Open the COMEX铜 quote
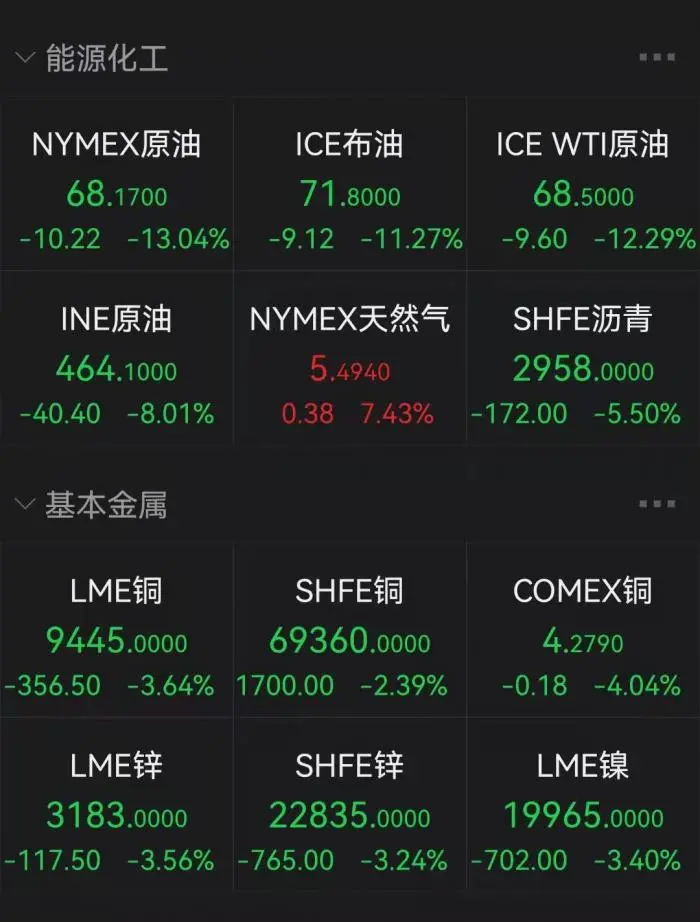The height and width of the screenshot is (922, 700). click(584, 630)
